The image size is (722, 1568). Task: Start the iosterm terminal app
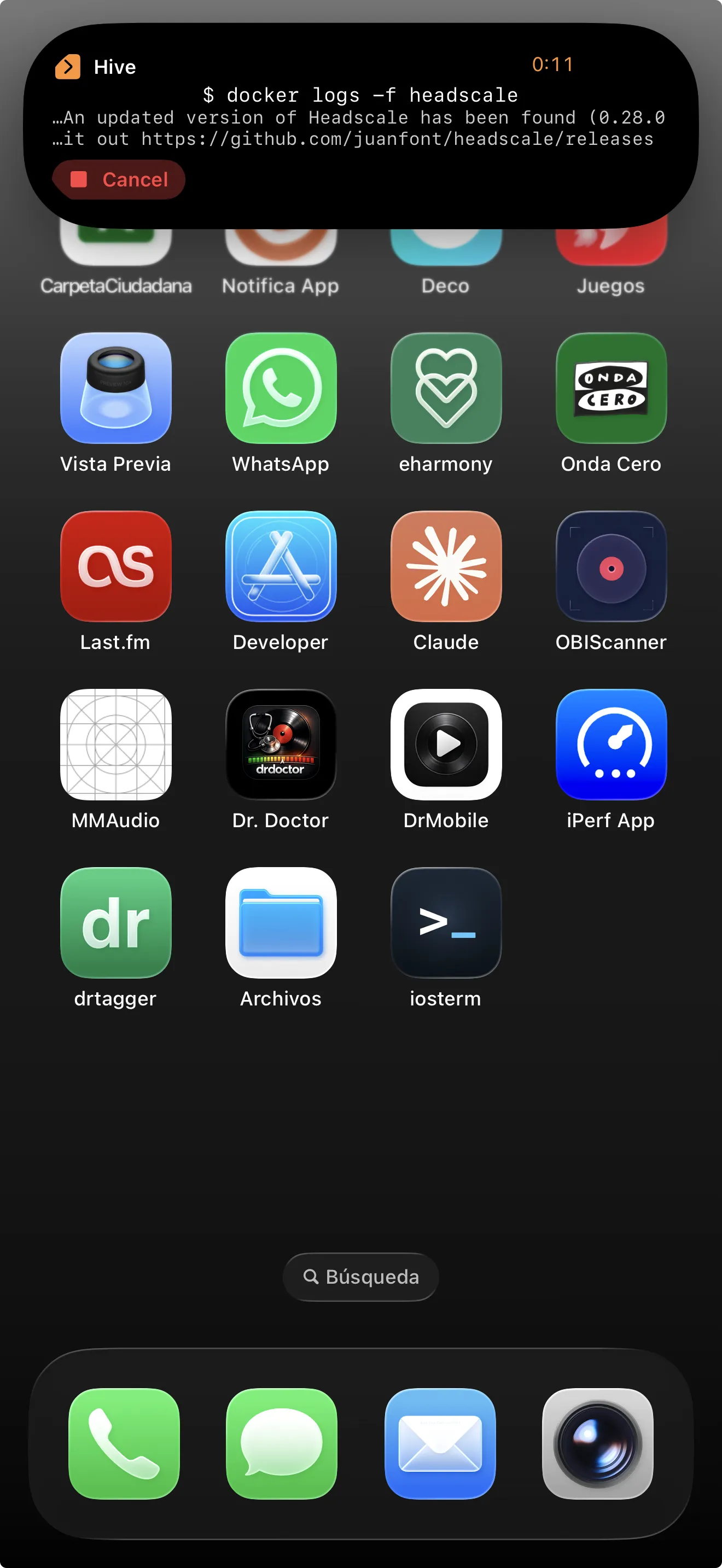446,923
